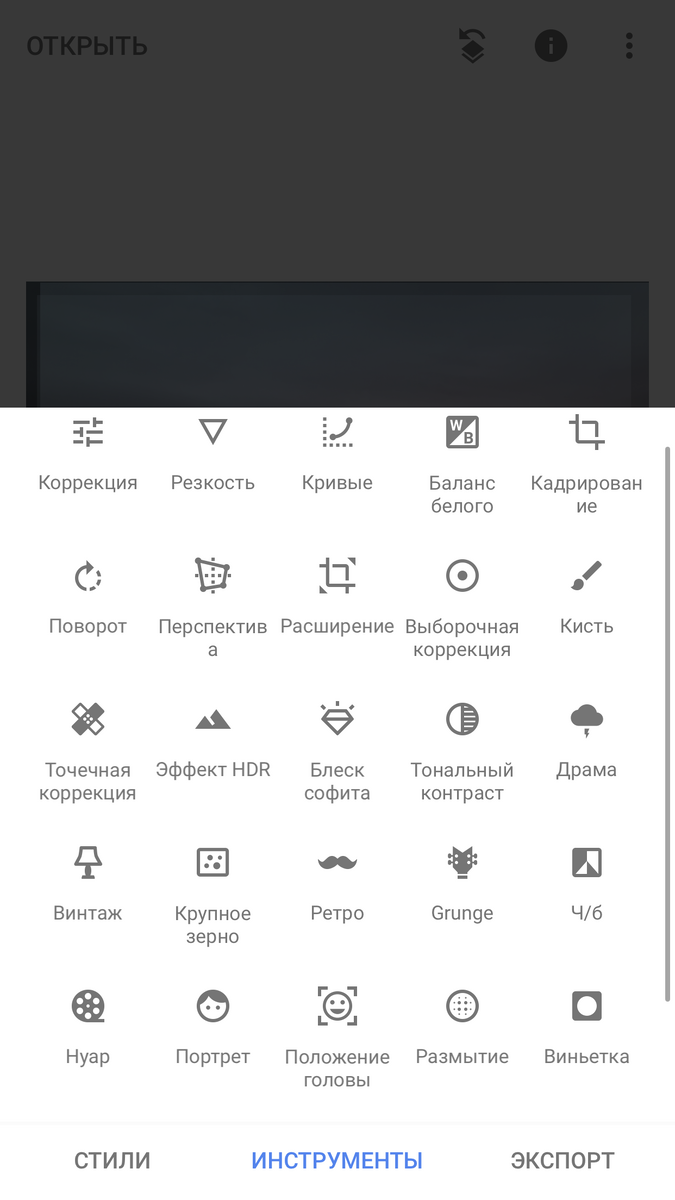Image resolution: width=675 pixels, height=1200 pixels.
Task: Open the Кадрирование tool
Action: tap(586, 464)
